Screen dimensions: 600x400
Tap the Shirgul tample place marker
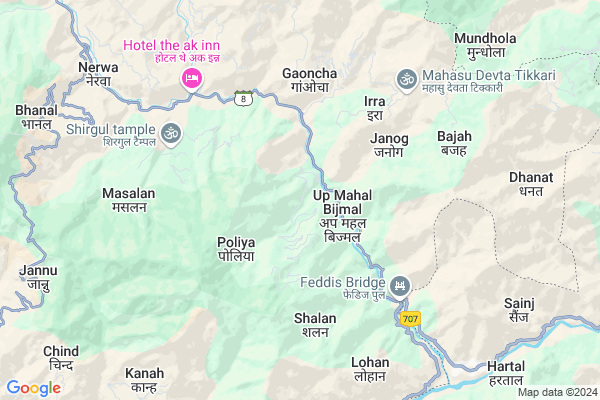pyautogui.click(x=170, y=131)
